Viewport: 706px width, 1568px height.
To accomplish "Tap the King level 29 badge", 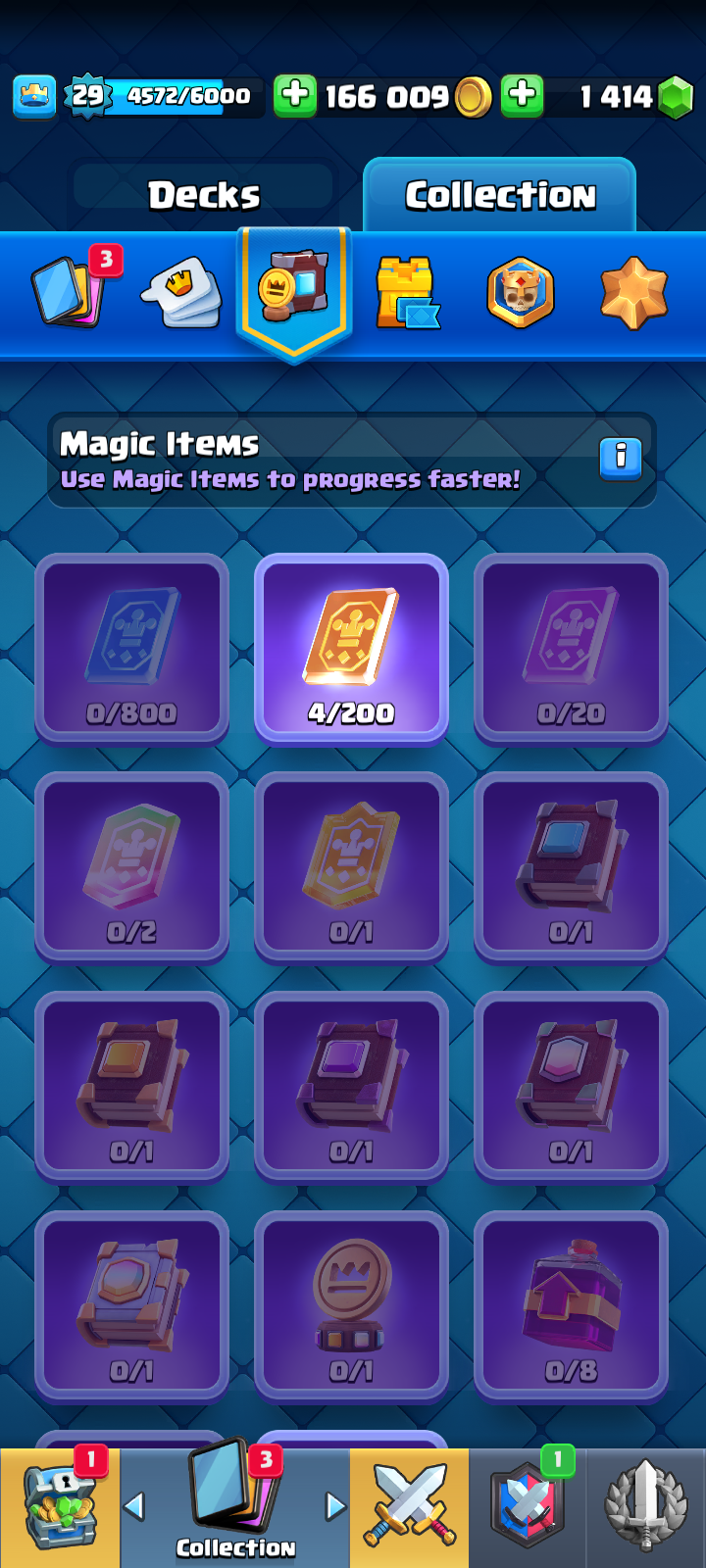I will point(87,96).
